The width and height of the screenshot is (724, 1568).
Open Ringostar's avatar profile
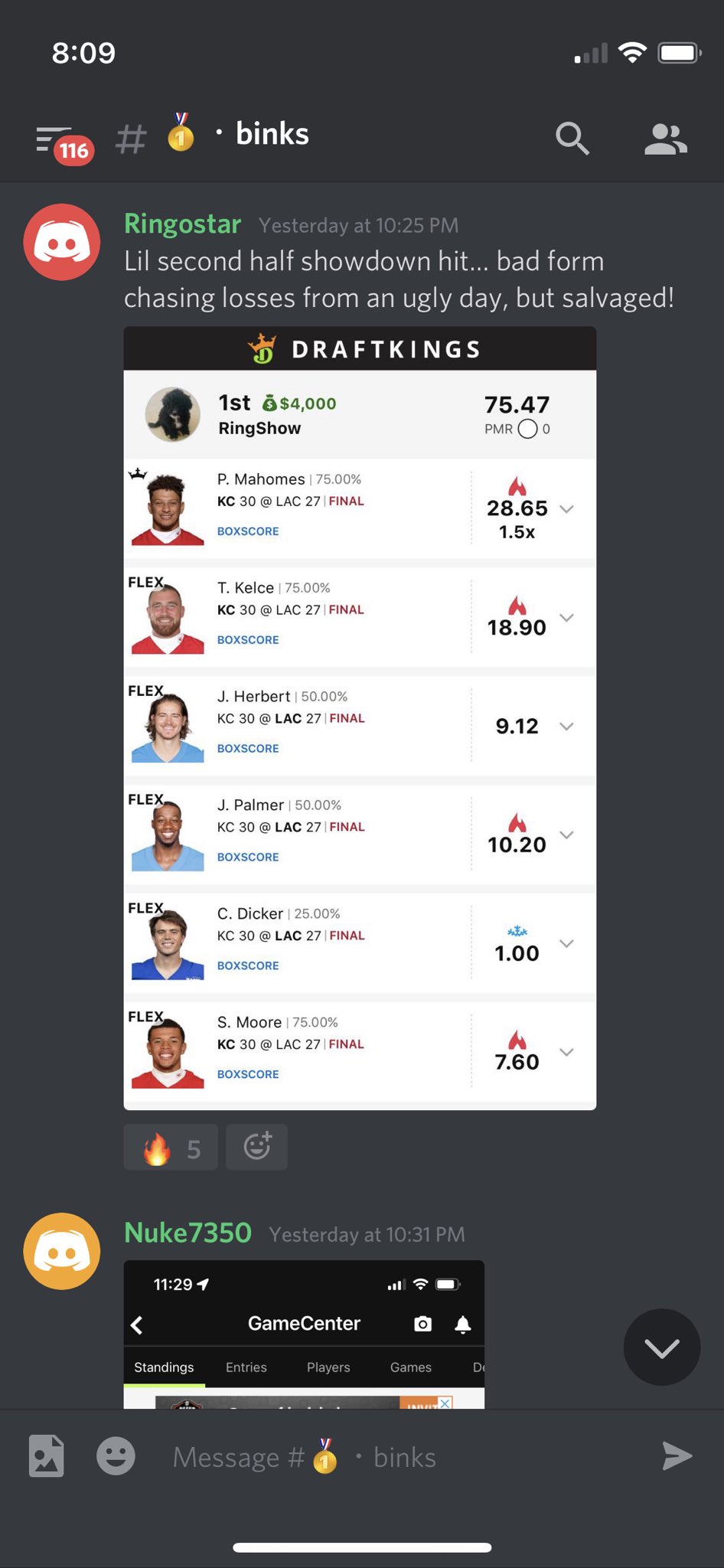click(62, 242)
